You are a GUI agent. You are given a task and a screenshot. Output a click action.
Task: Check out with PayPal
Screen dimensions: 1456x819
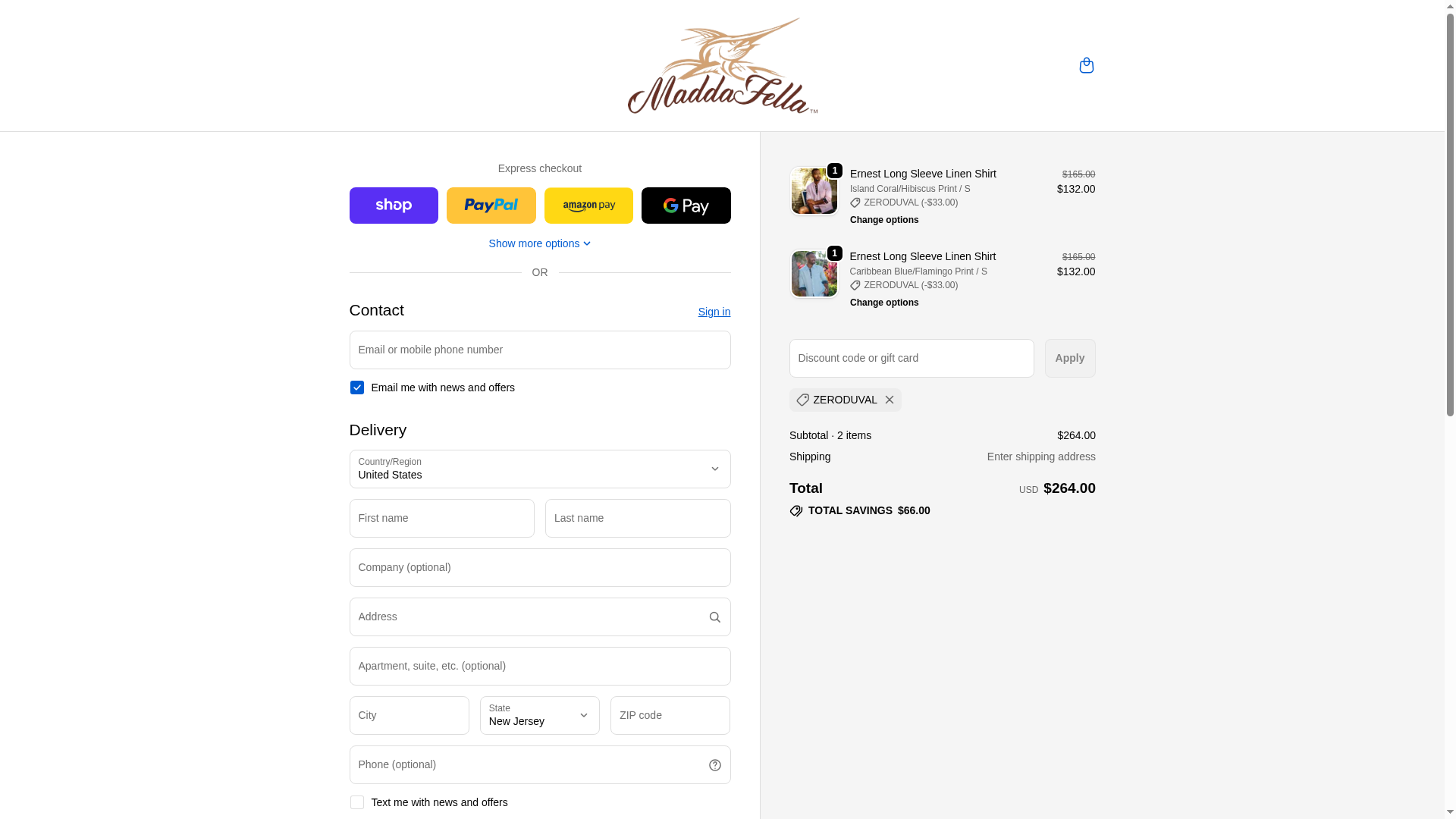(x=491, y=206)
